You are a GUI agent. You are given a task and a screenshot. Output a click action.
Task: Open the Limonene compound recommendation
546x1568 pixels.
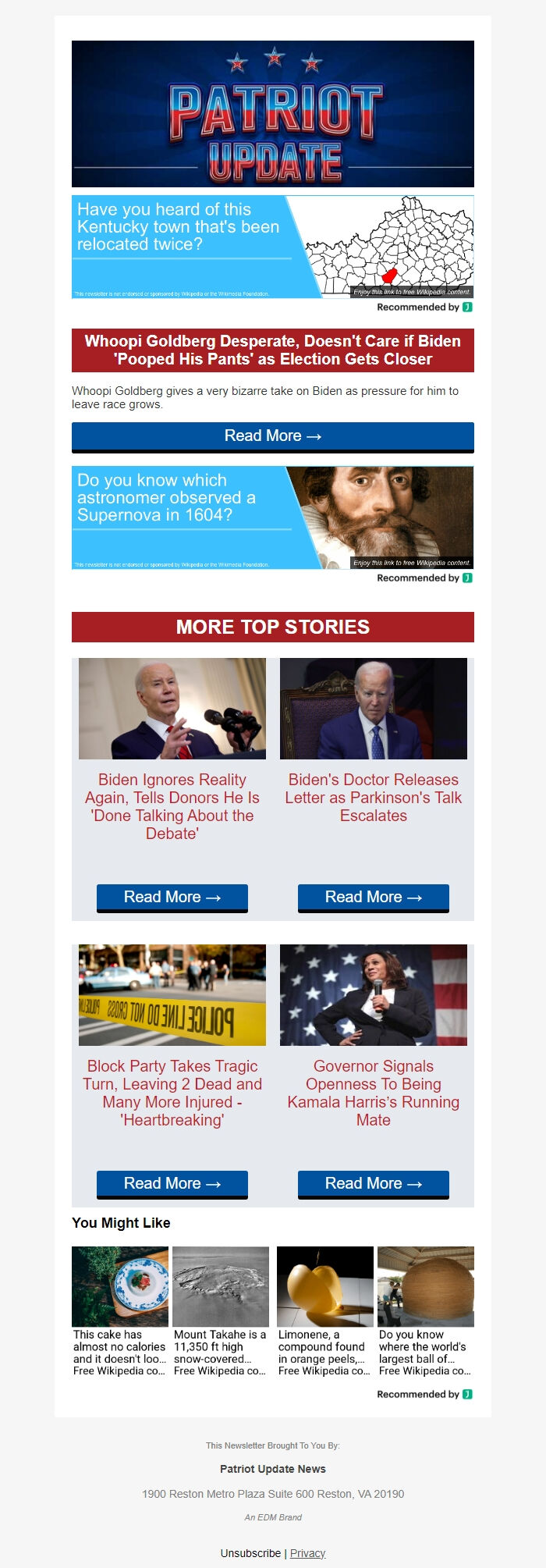pyautogui.click(x=325, y=1311)
